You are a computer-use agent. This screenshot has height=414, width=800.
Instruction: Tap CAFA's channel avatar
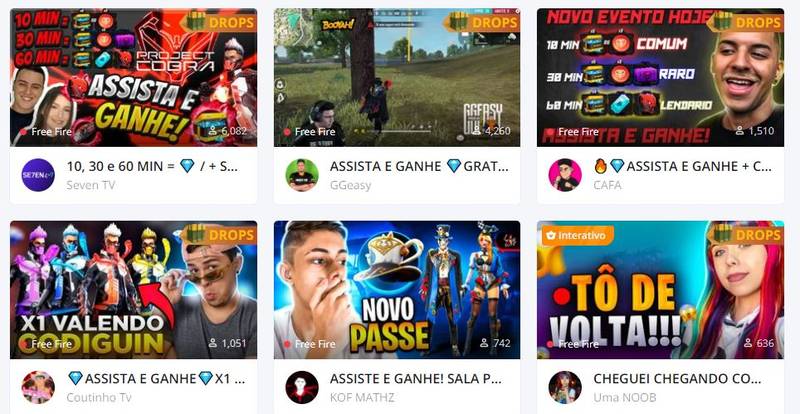point(565,175)
